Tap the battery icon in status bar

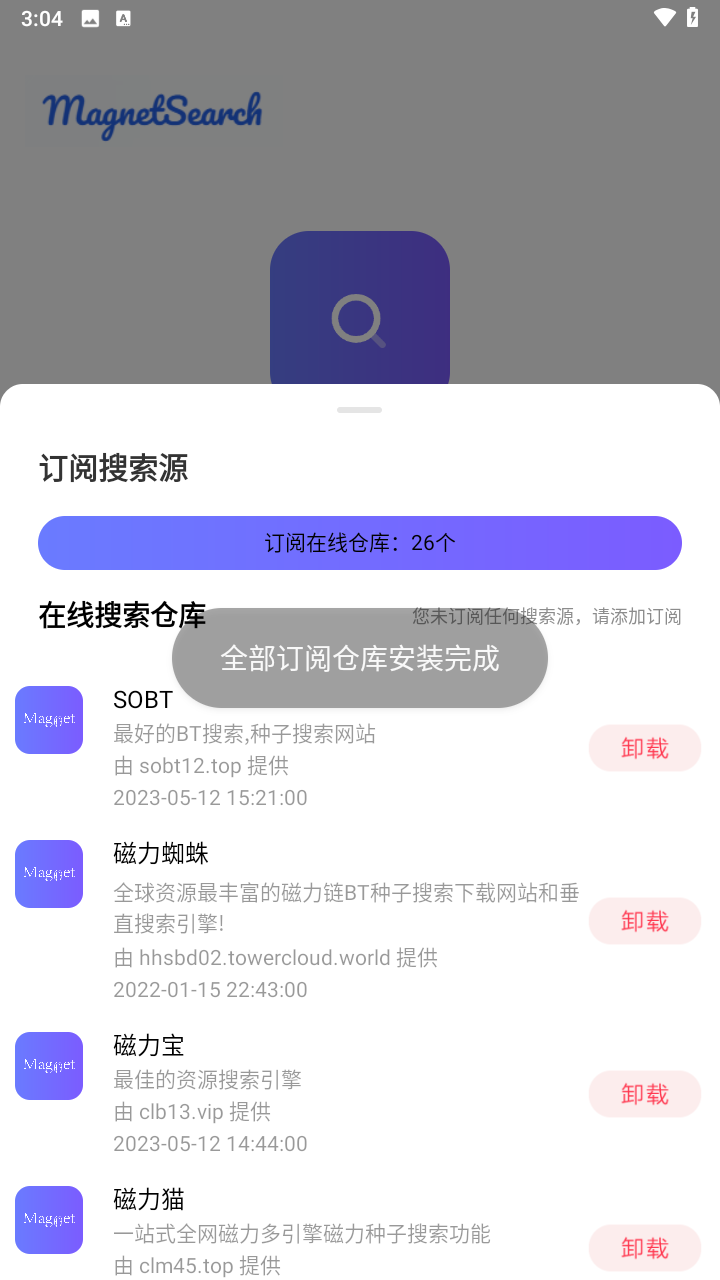(x=691, y=17)
